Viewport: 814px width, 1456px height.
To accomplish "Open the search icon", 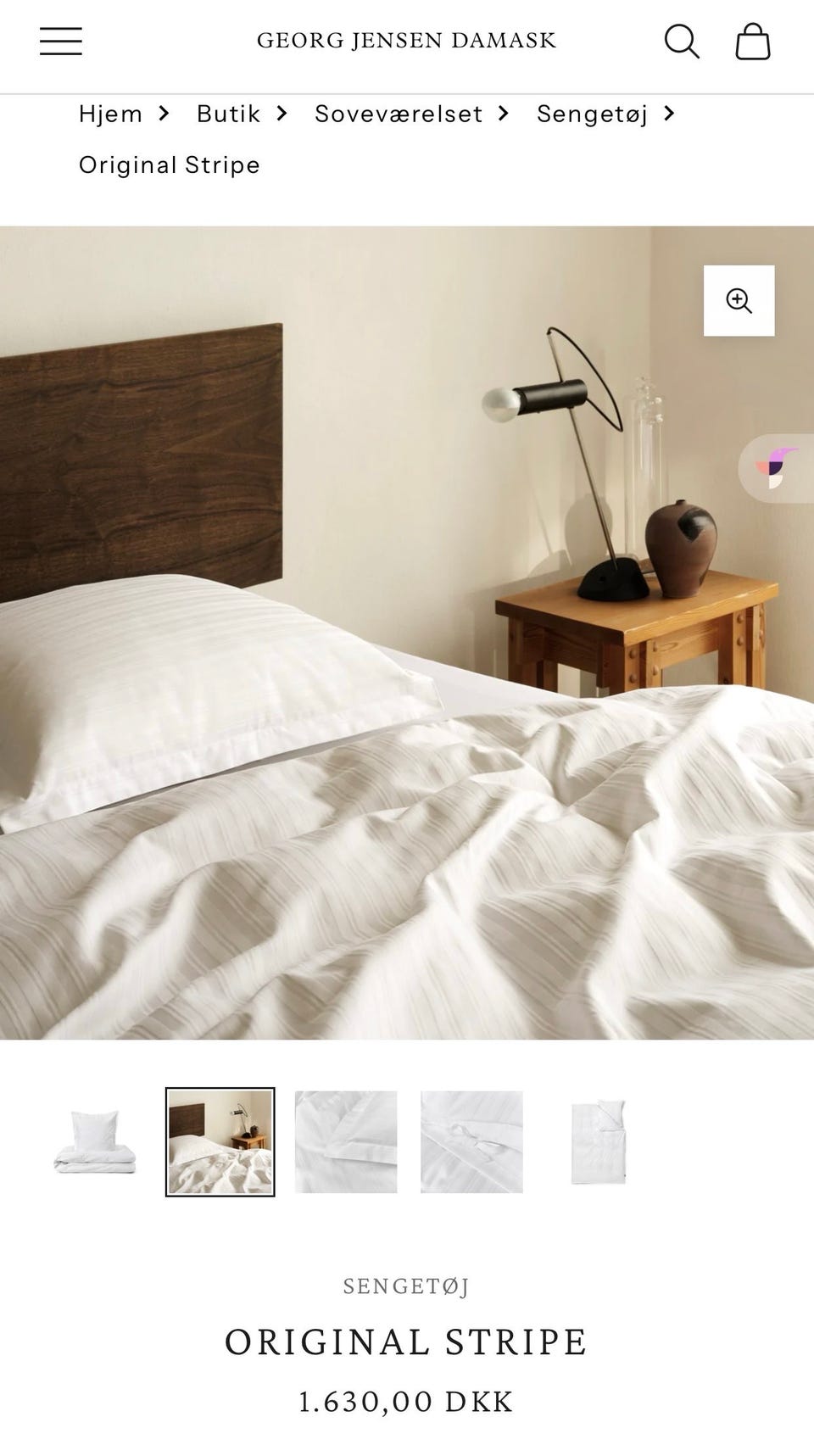I will click(681, 41).
